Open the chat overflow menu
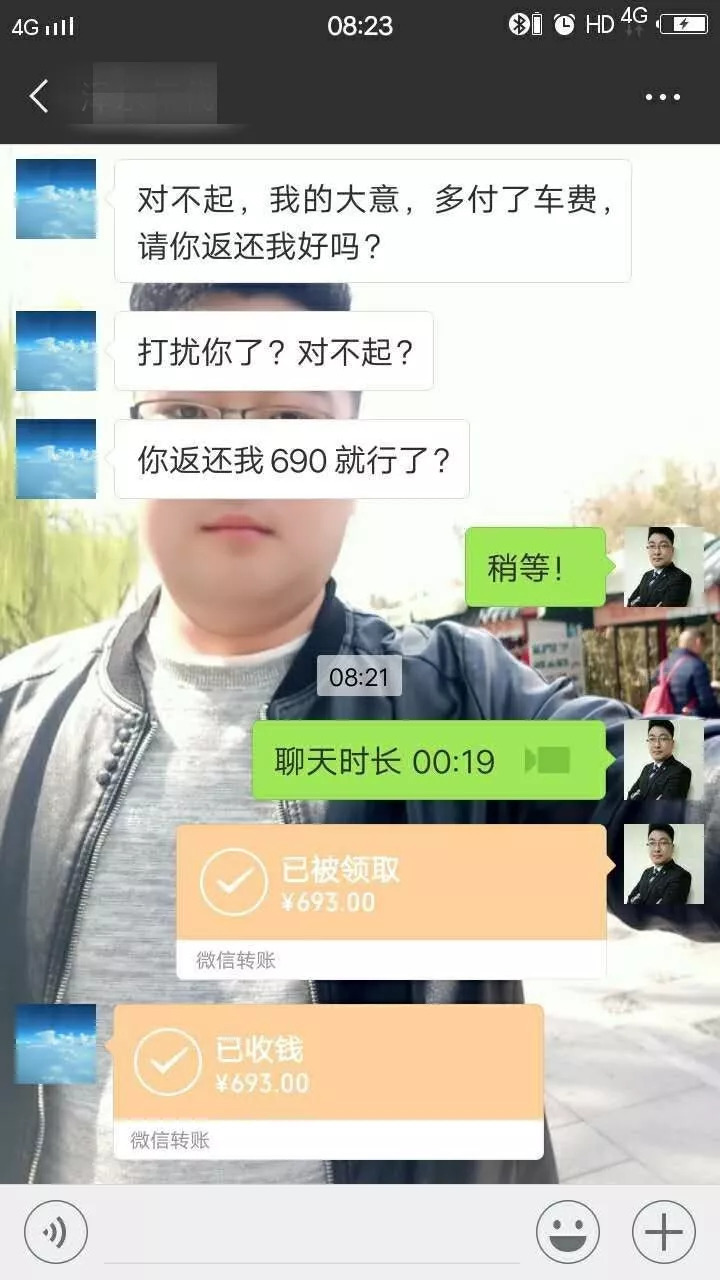This screenshot has height=1280, width=720. pos(662,97)
